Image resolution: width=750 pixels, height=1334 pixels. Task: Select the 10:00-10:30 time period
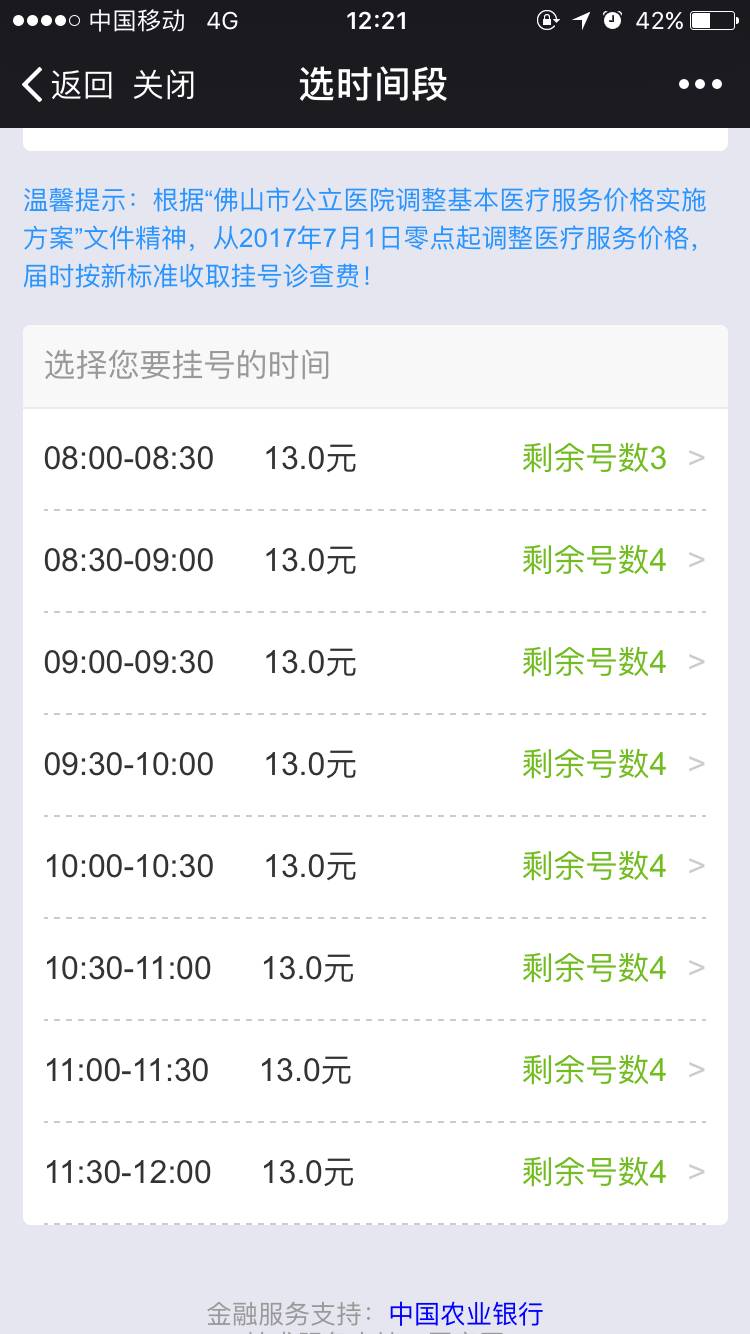coord(374,867)
